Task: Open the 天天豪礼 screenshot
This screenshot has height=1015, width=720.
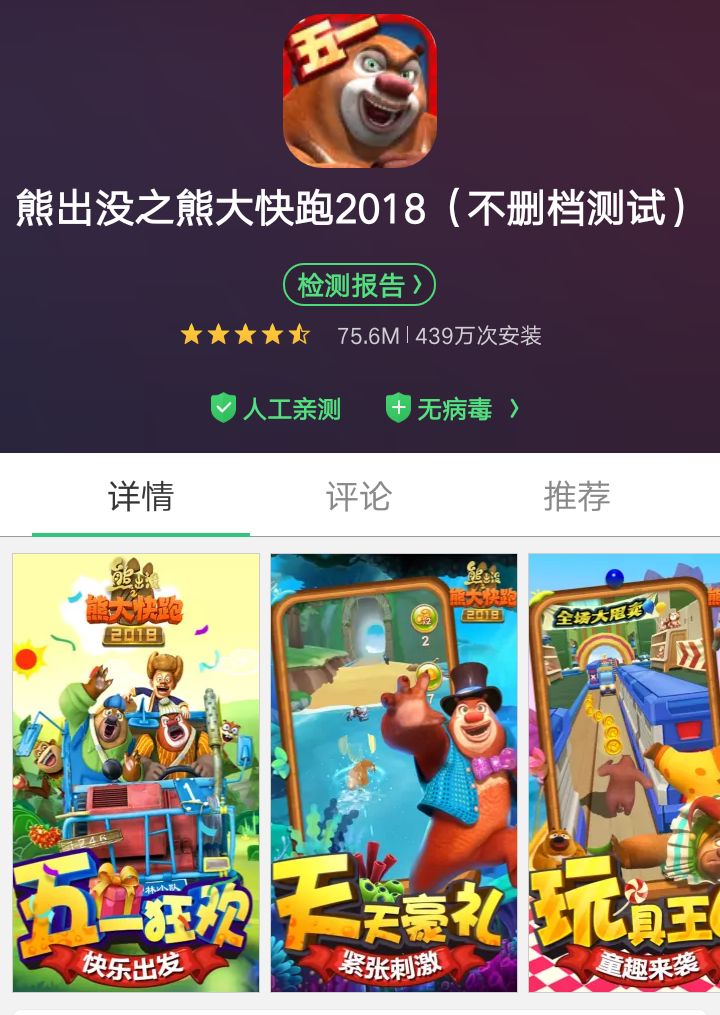Action: pyautogui.click(x=394, y=772)
